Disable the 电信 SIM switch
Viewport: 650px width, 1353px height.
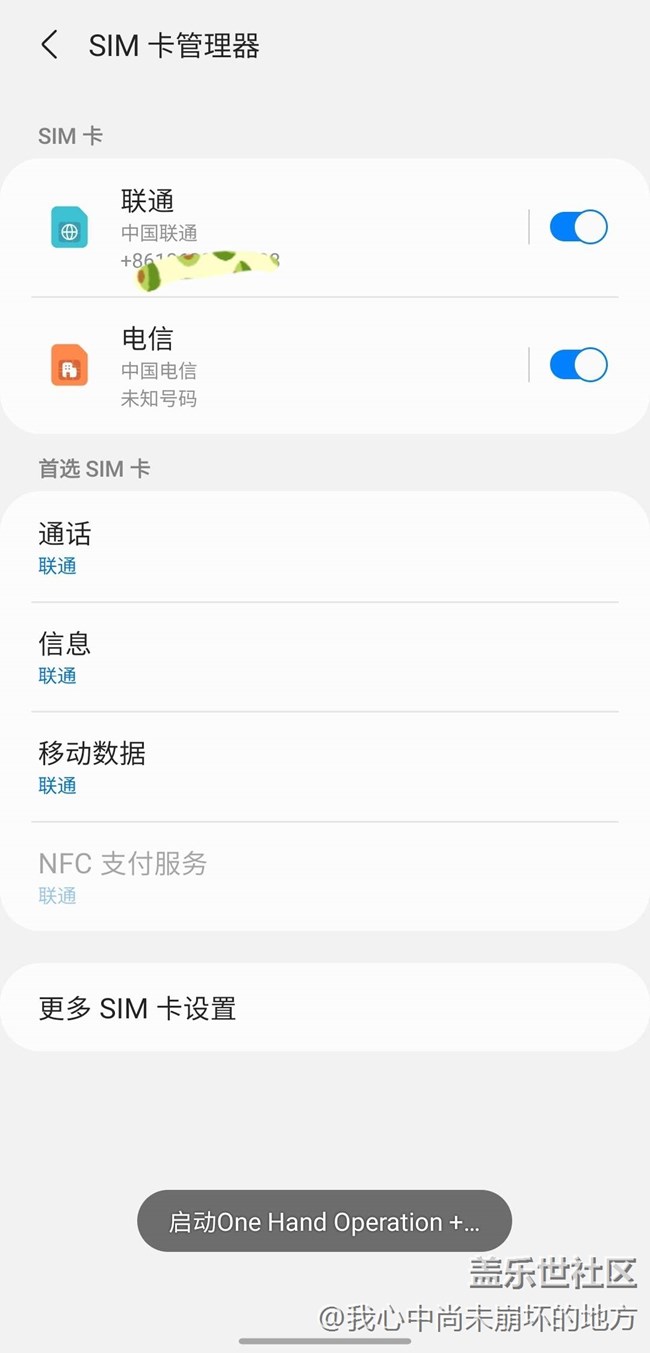[578, 366]
